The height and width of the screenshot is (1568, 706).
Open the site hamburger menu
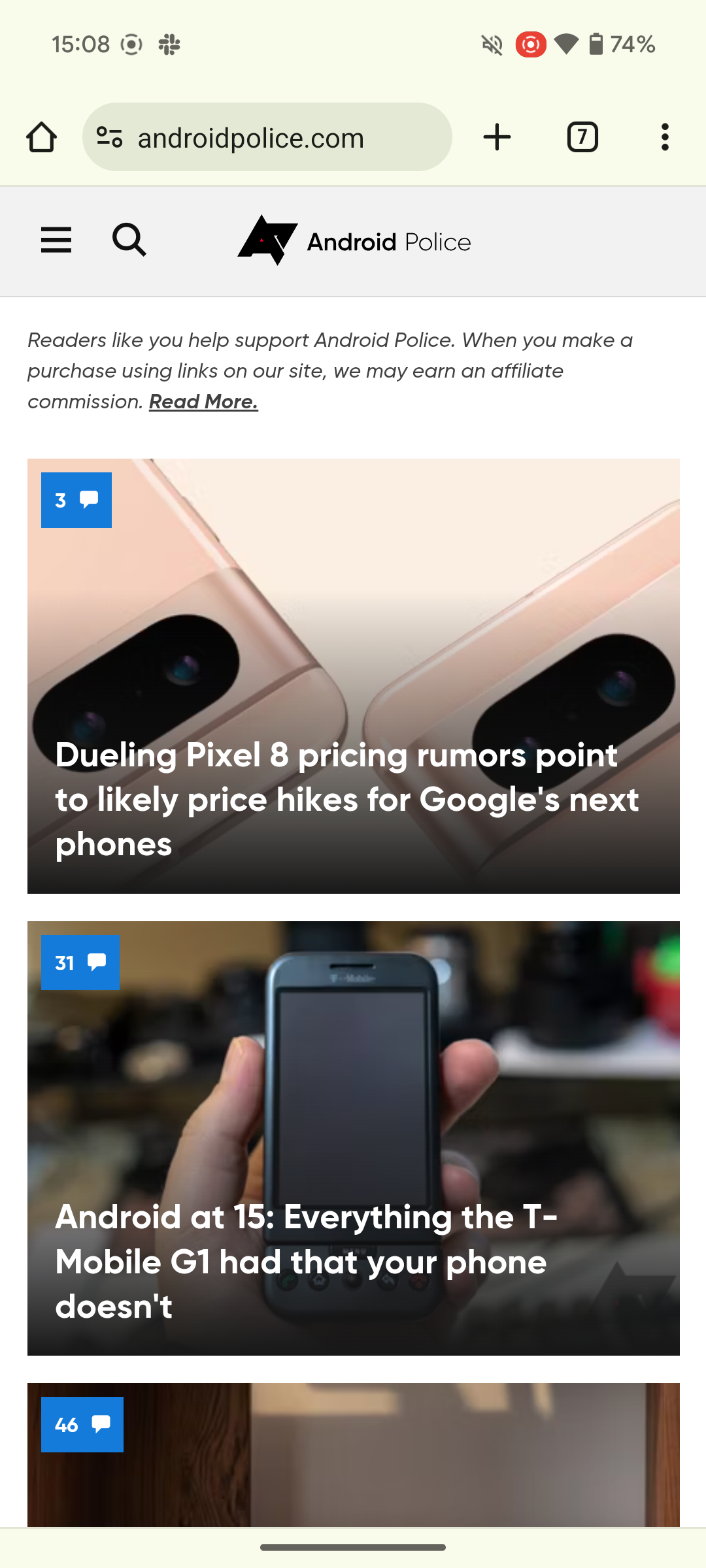56,240
